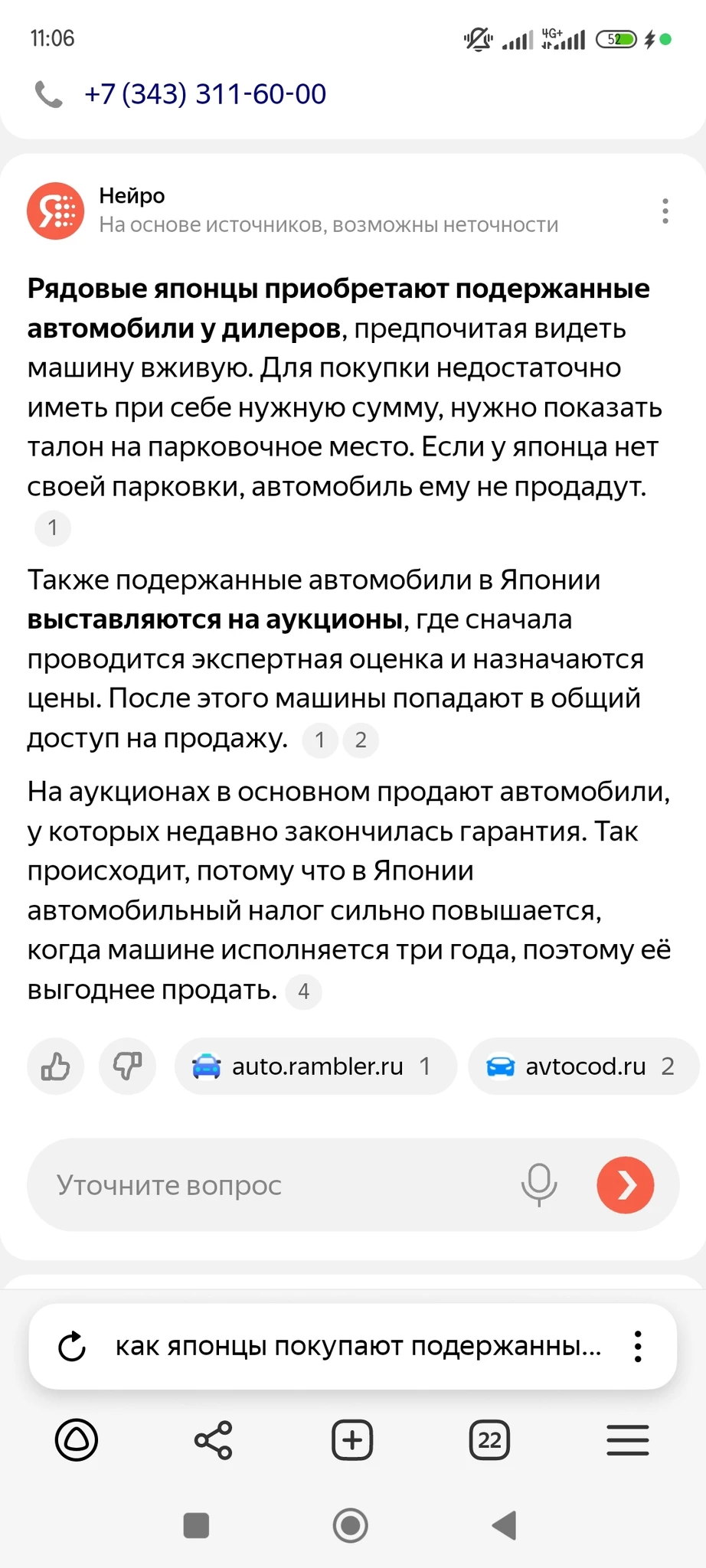The image size is (706, 1568).
Task: Add a new browser tab
Action: point(352,1440)
